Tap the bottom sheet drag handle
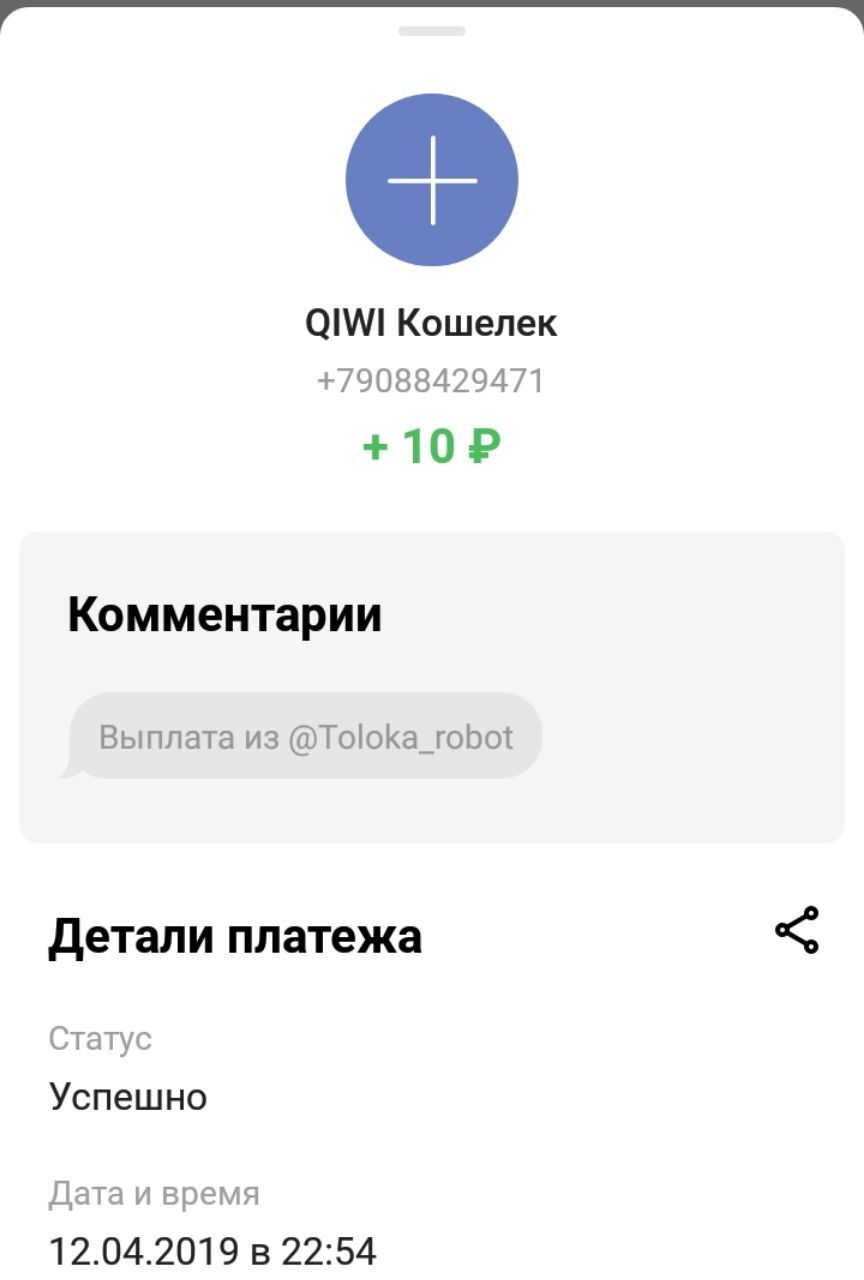Screen dimensions: 864x1280 [432, 31]
